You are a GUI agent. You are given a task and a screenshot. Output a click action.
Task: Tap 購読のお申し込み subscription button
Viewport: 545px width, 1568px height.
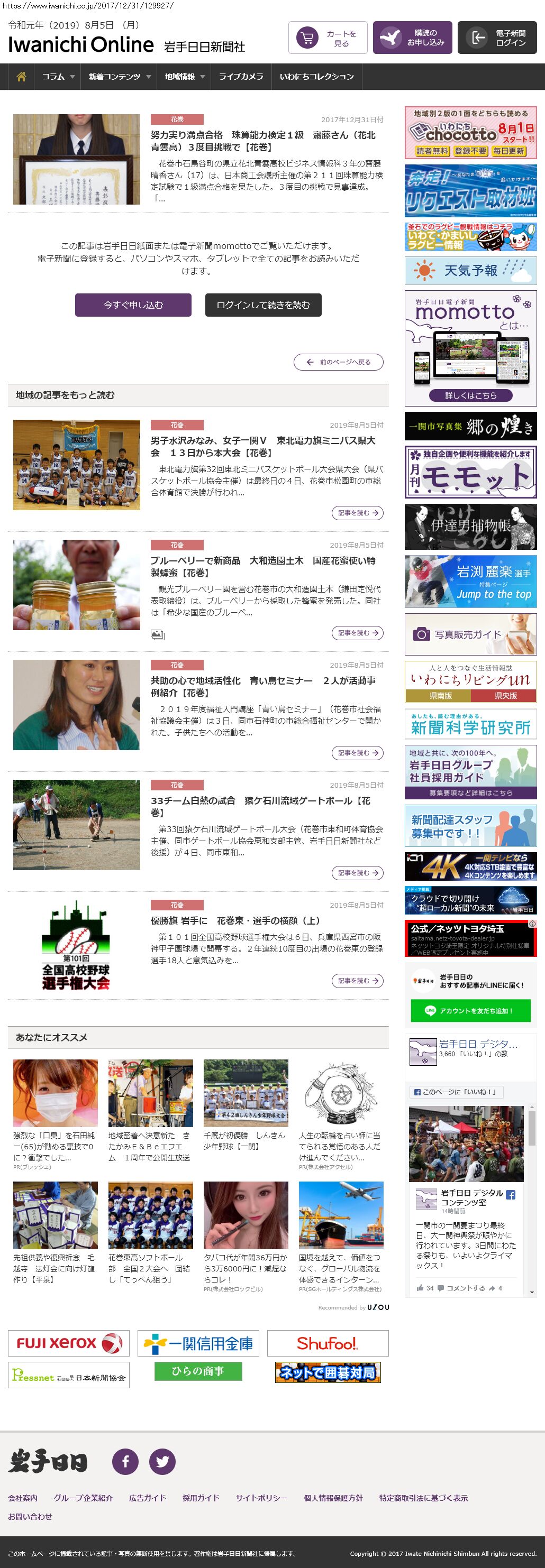point(413,38)
